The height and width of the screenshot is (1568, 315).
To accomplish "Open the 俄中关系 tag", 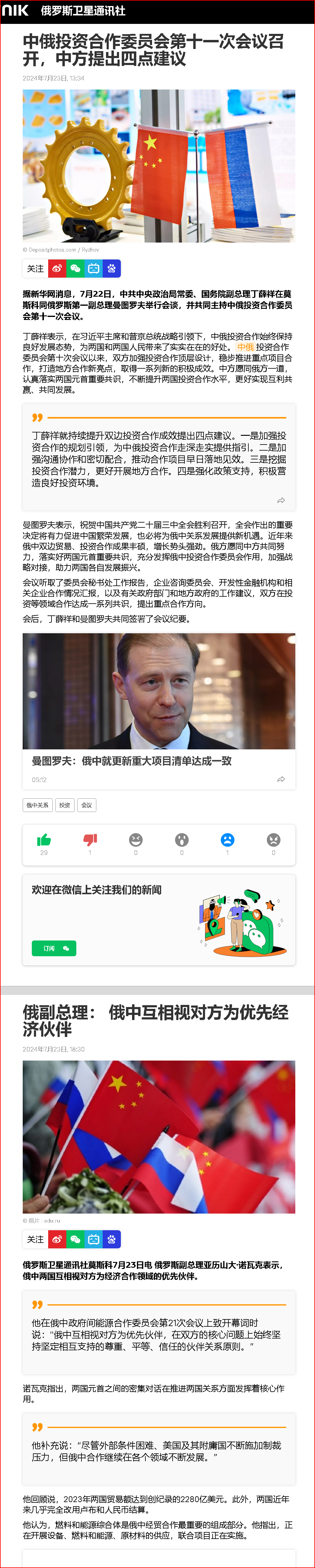I will coord(38,805).
